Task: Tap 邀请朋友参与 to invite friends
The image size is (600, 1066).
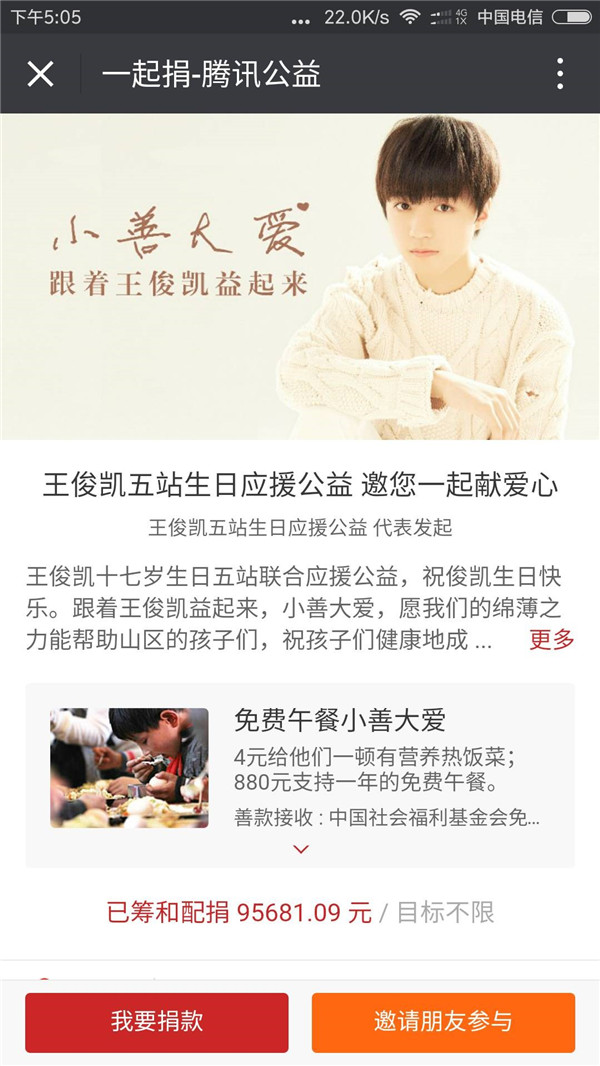Action: (x=443, y=1022)
